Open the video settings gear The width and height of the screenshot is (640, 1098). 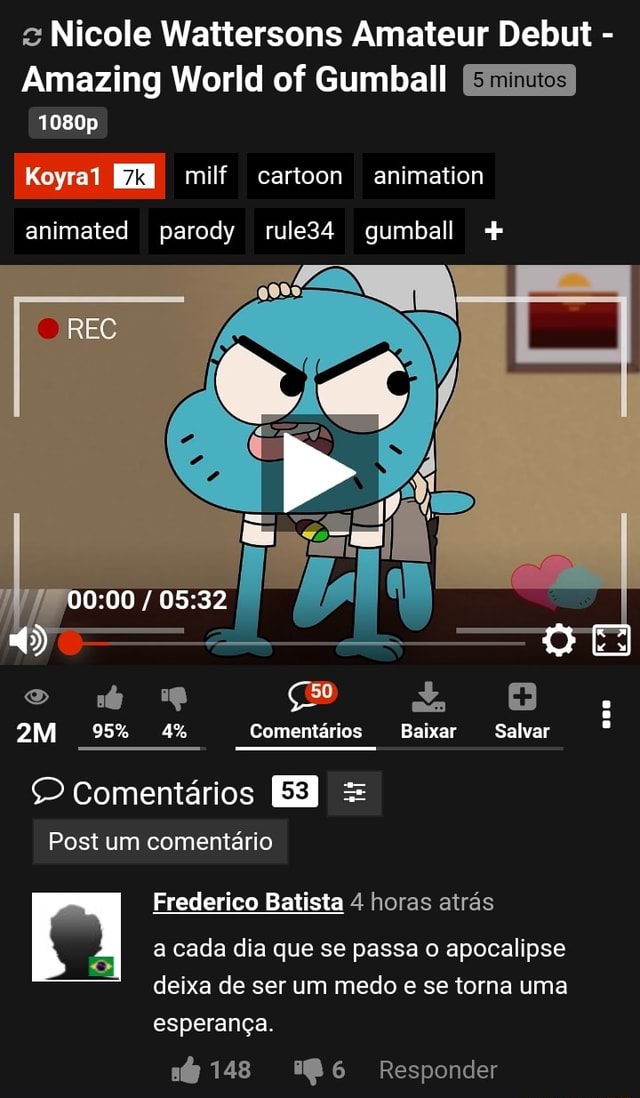point(558,640)
